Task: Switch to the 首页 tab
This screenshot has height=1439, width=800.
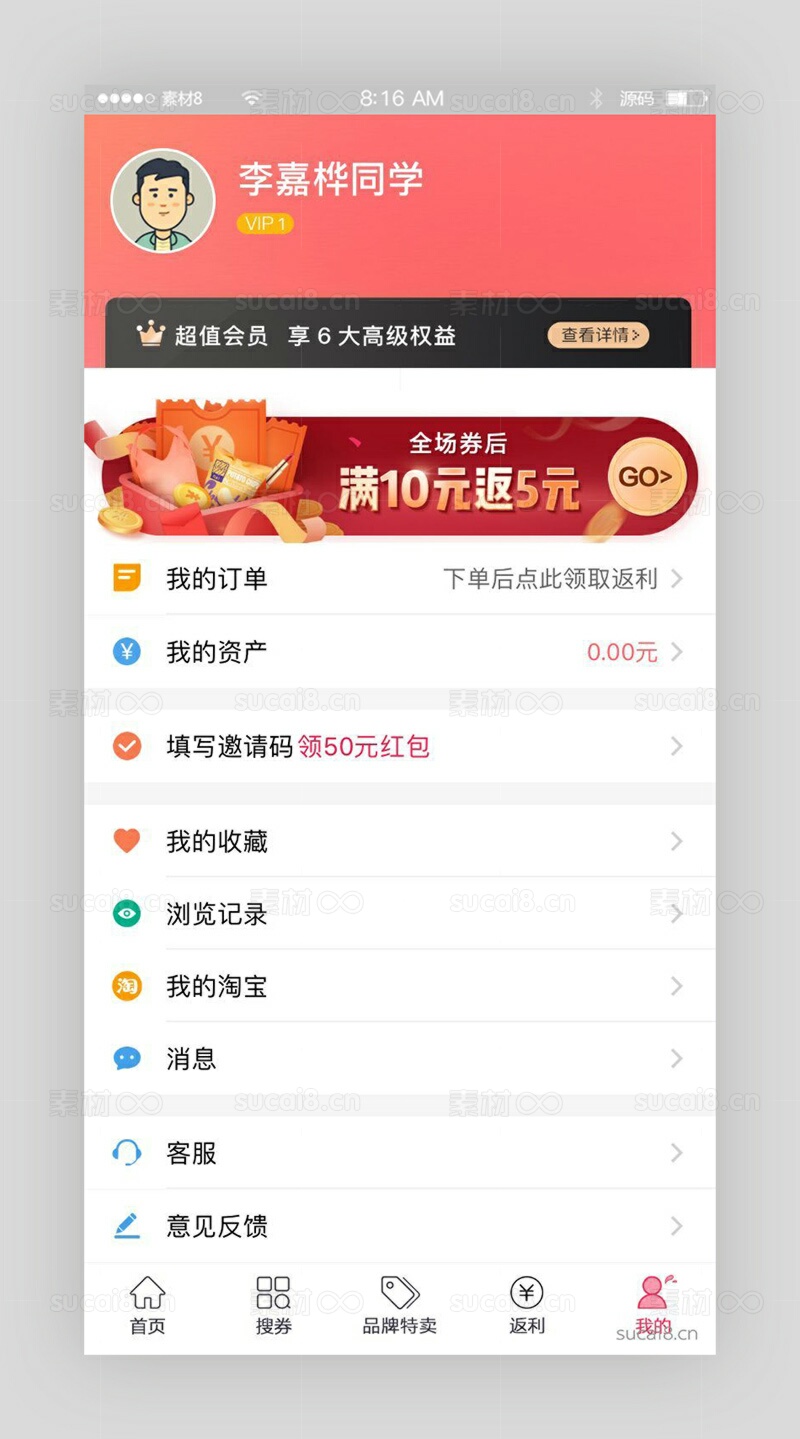Action: pyautogui.click(x=147, y=1306)
